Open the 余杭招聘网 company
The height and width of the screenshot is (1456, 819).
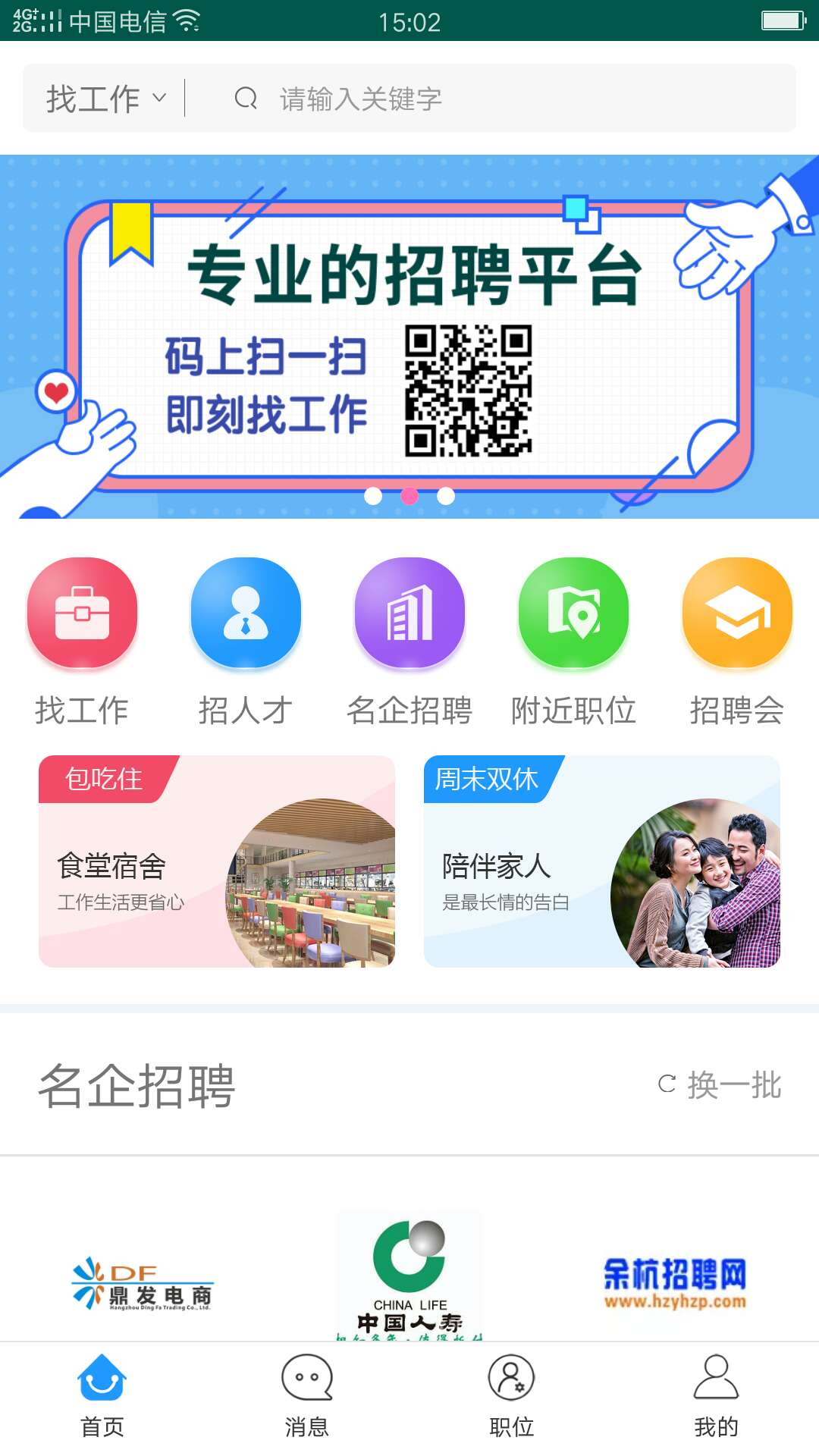click(x=675, y=1283)
